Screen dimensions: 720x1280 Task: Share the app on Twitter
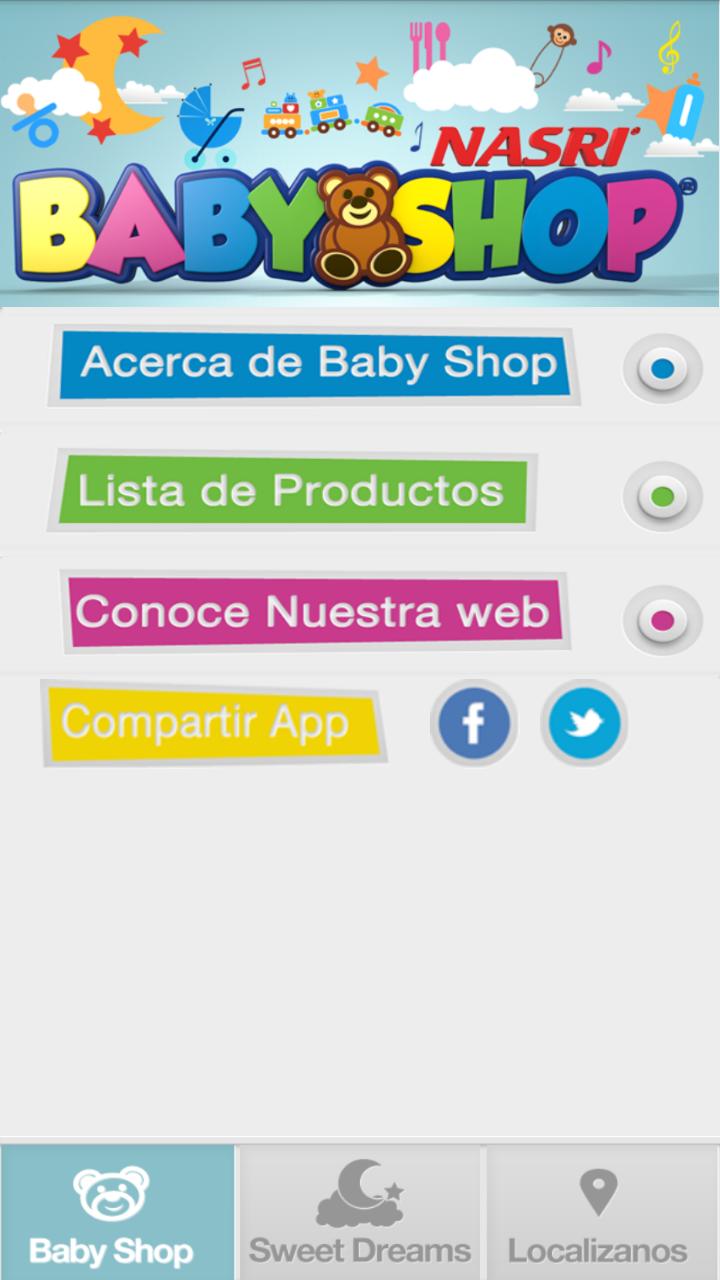[584, 723]
